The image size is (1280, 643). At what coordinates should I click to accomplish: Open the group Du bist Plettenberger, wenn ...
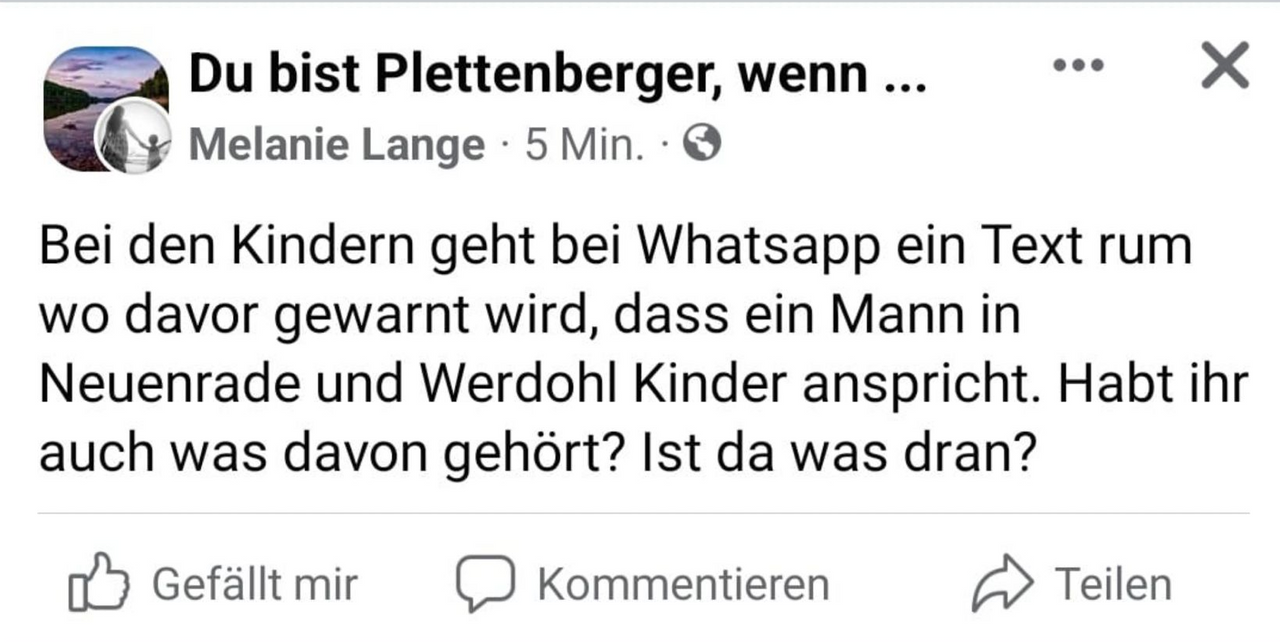tap(556, 77)
